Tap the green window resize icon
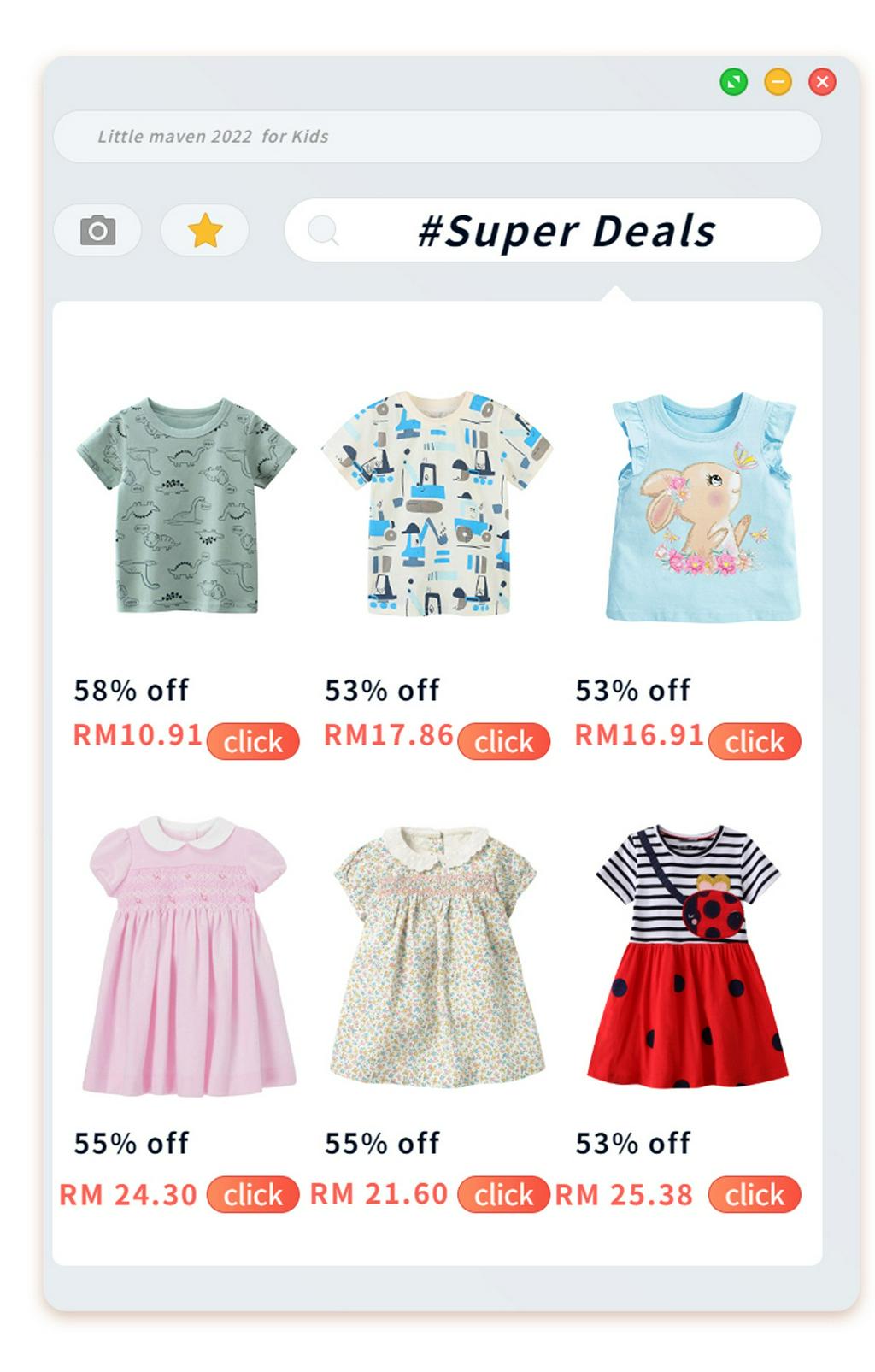Viewport: 875px width, 1372px height. (733, 81)
